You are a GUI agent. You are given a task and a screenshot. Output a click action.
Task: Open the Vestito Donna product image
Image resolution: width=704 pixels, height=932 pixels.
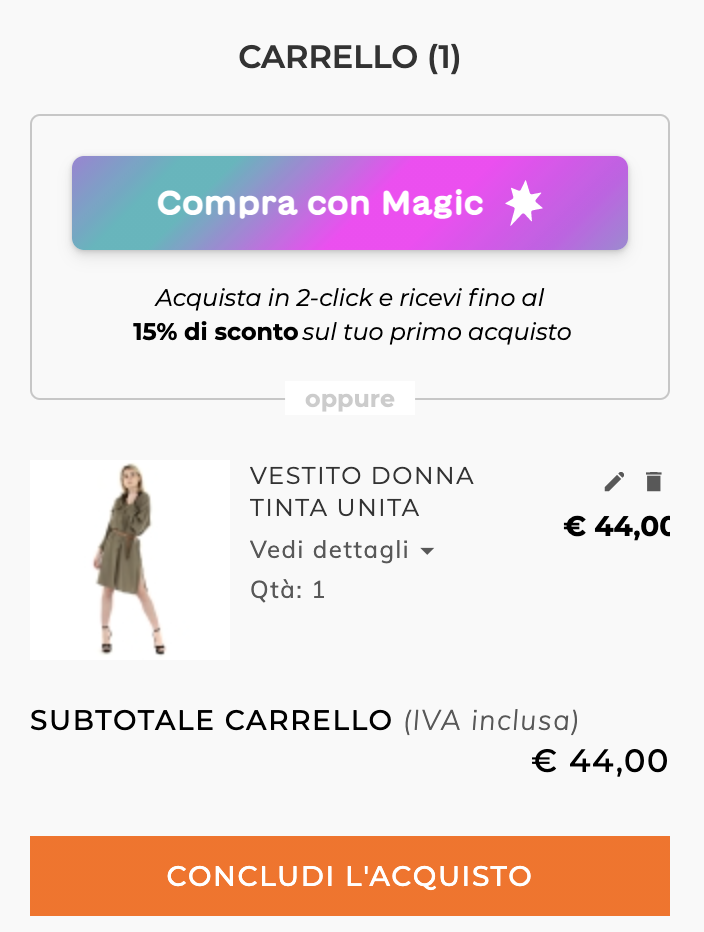130,560
